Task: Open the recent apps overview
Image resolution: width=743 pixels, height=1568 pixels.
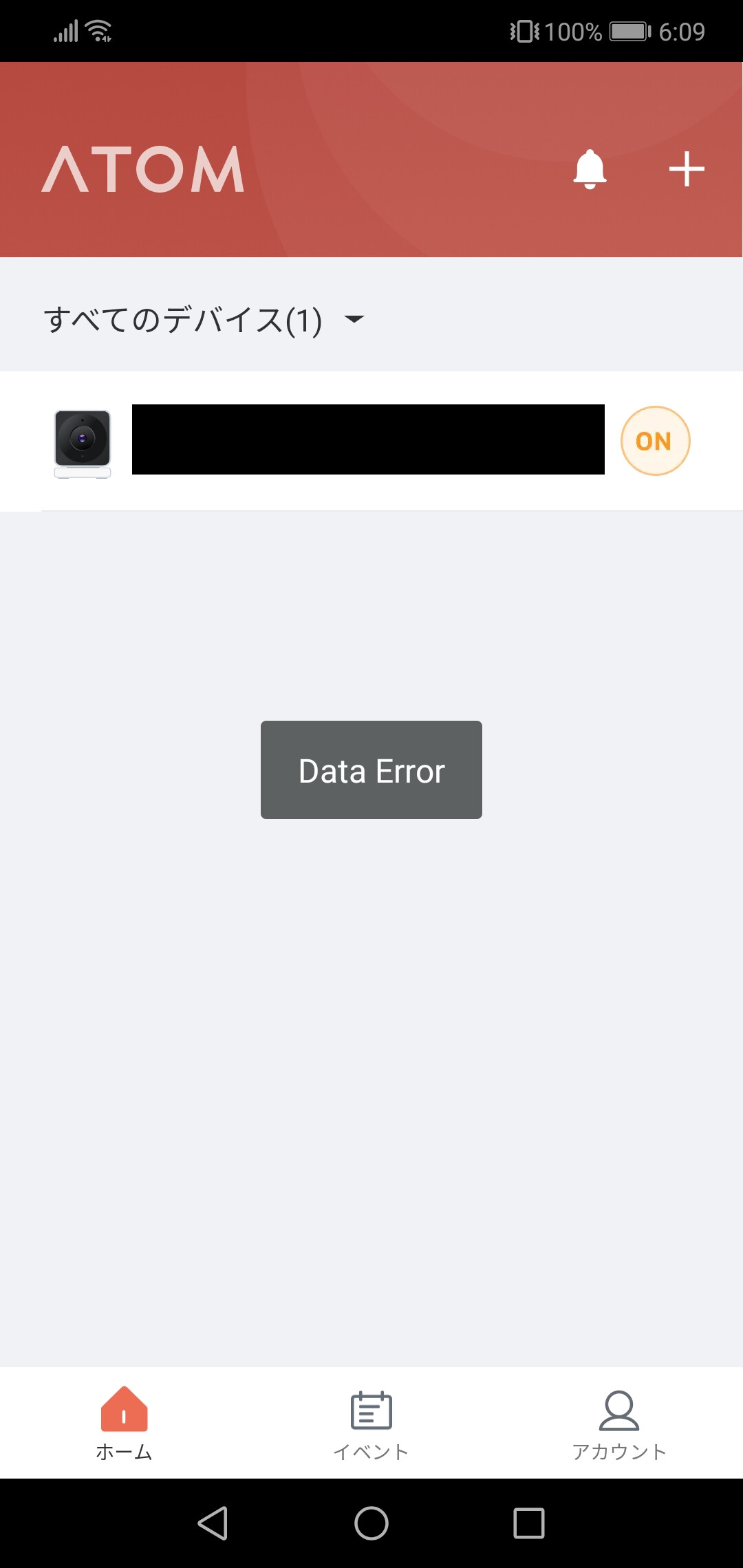Action: click(x=528, y=1523)
